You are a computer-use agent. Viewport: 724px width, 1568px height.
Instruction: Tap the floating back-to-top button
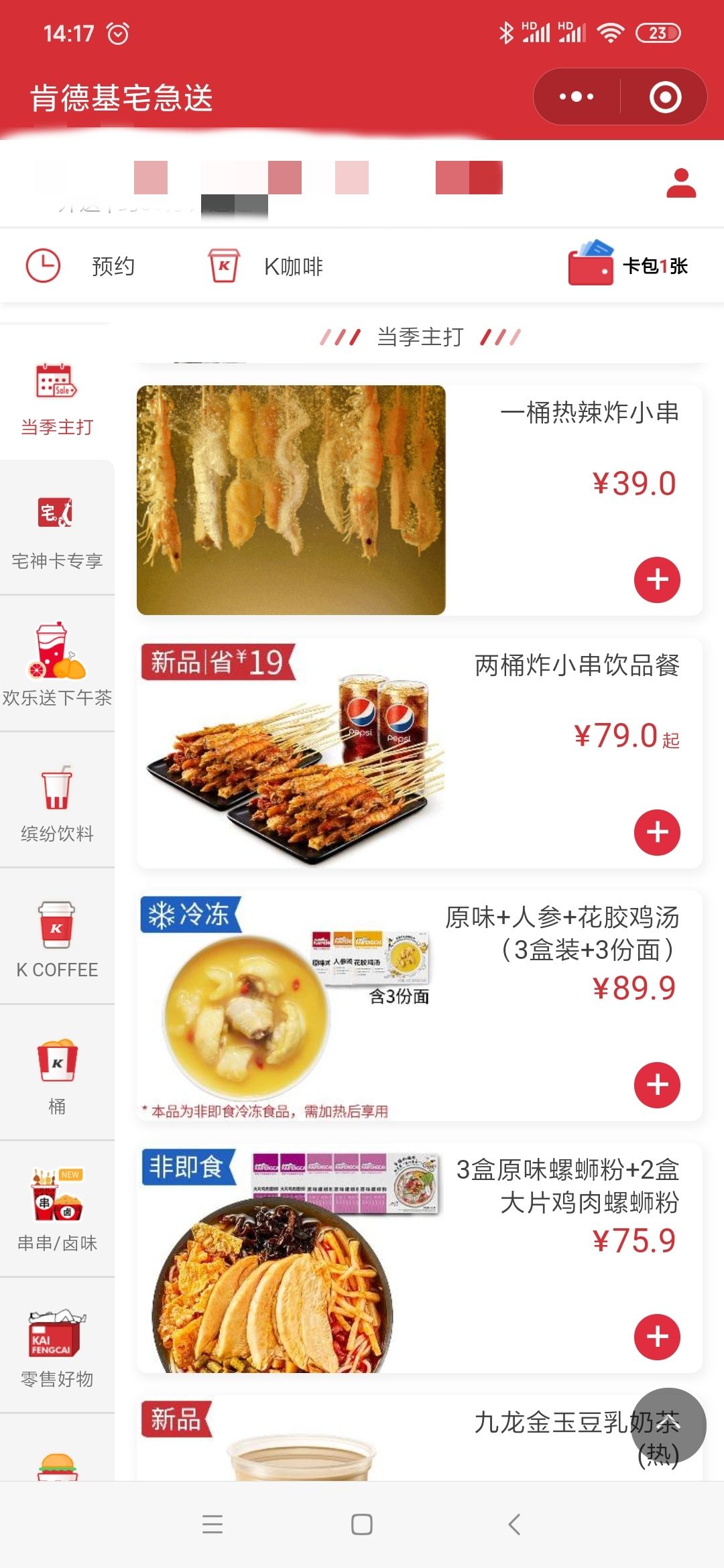coord(668,1425)
